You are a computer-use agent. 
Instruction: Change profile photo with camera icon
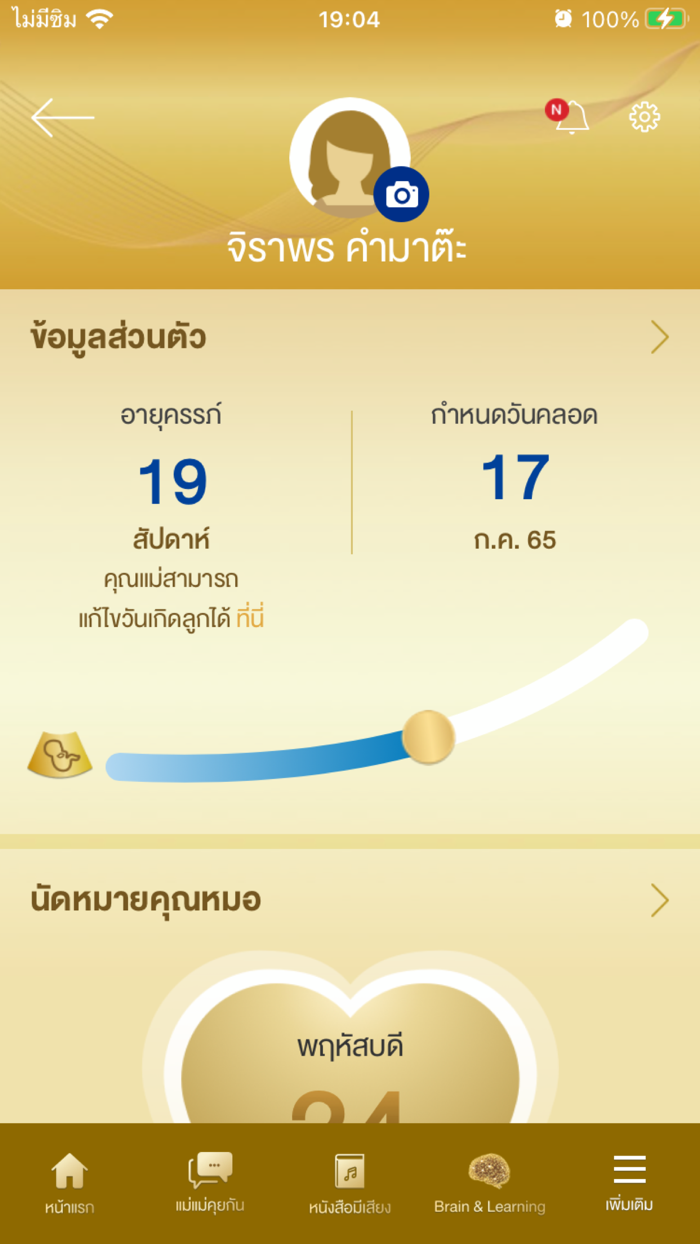(401, 195)
